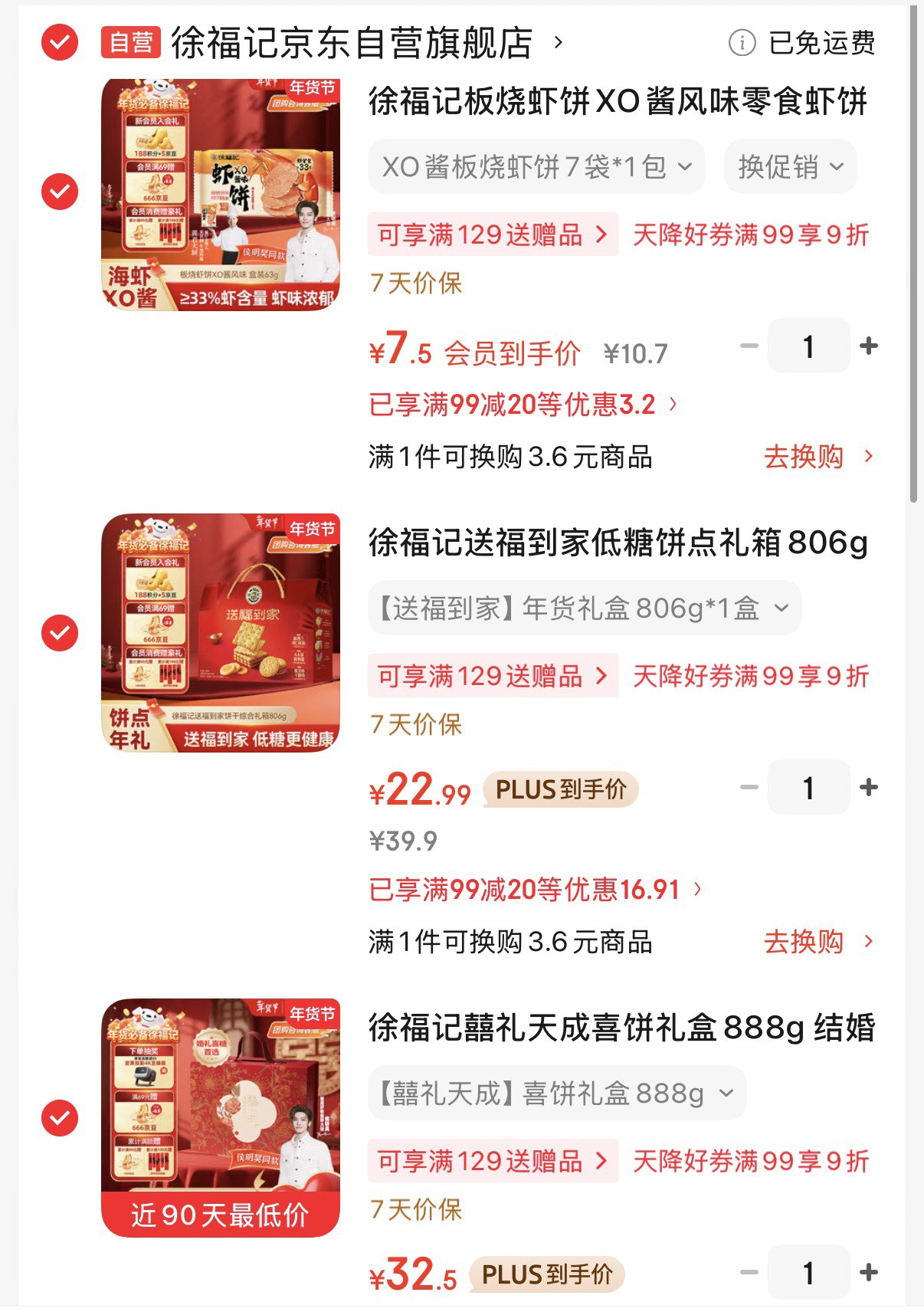The width and height of the screenshot is (924, 1315).
Task: Decrease 囍礼天成喜饼礼盒 quantity by one
Action: pyautogui.click(x=749, y=1273)
